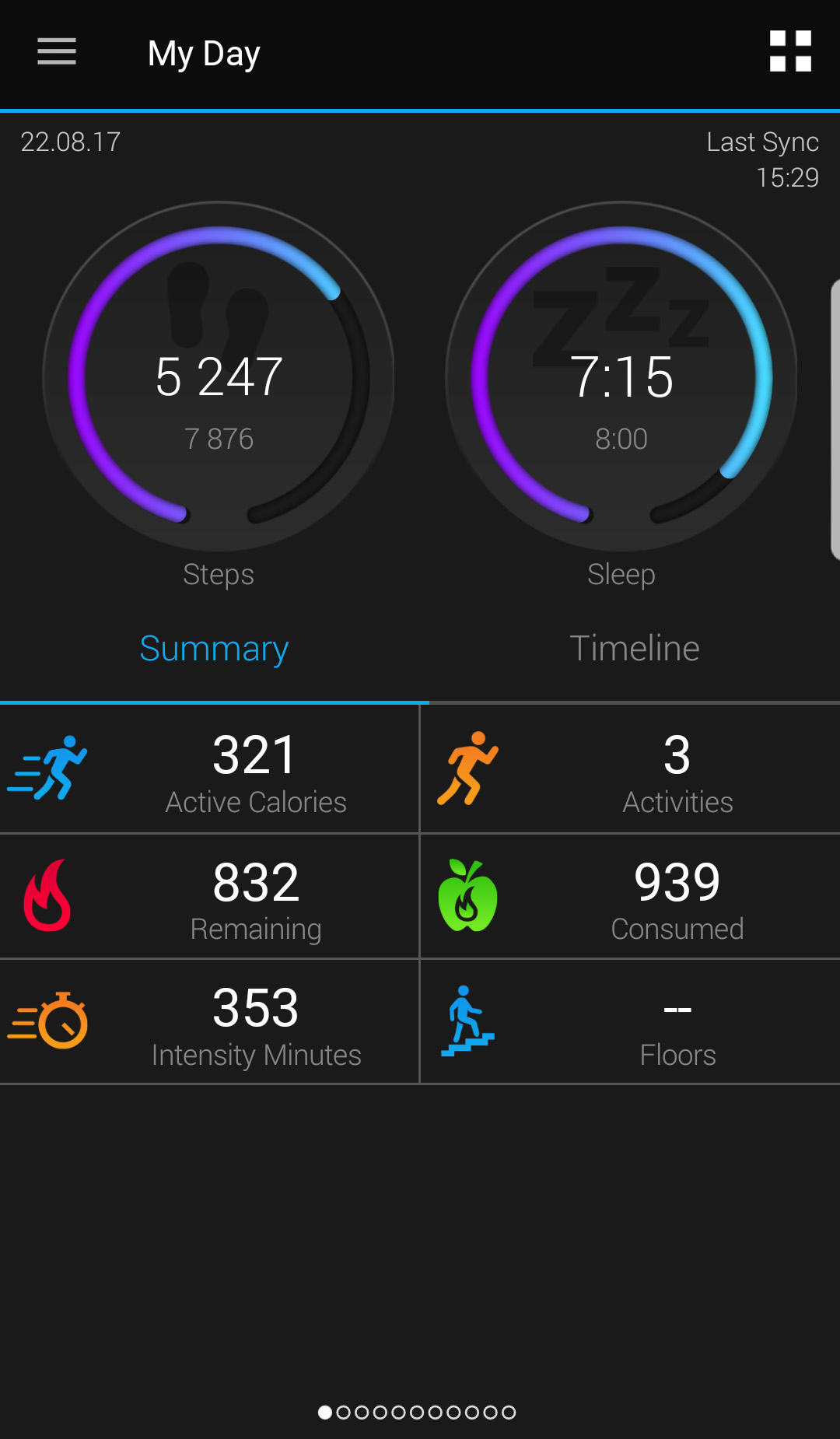Select the Summary tab
840x1439 pixels.
pyautogui.click(x=214, y=649)
